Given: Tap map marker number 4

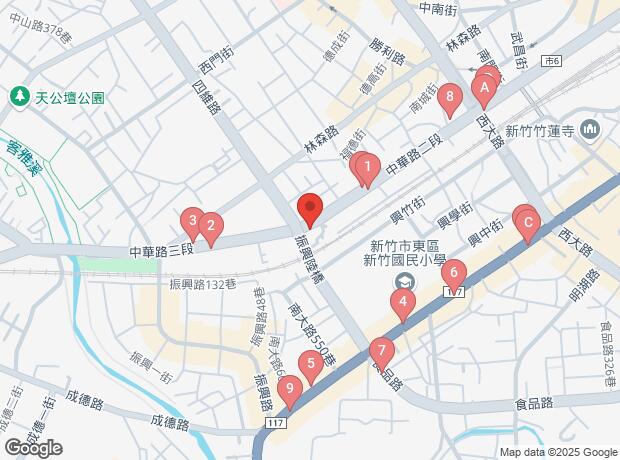Looking at the screenshot, I should 403,301.
